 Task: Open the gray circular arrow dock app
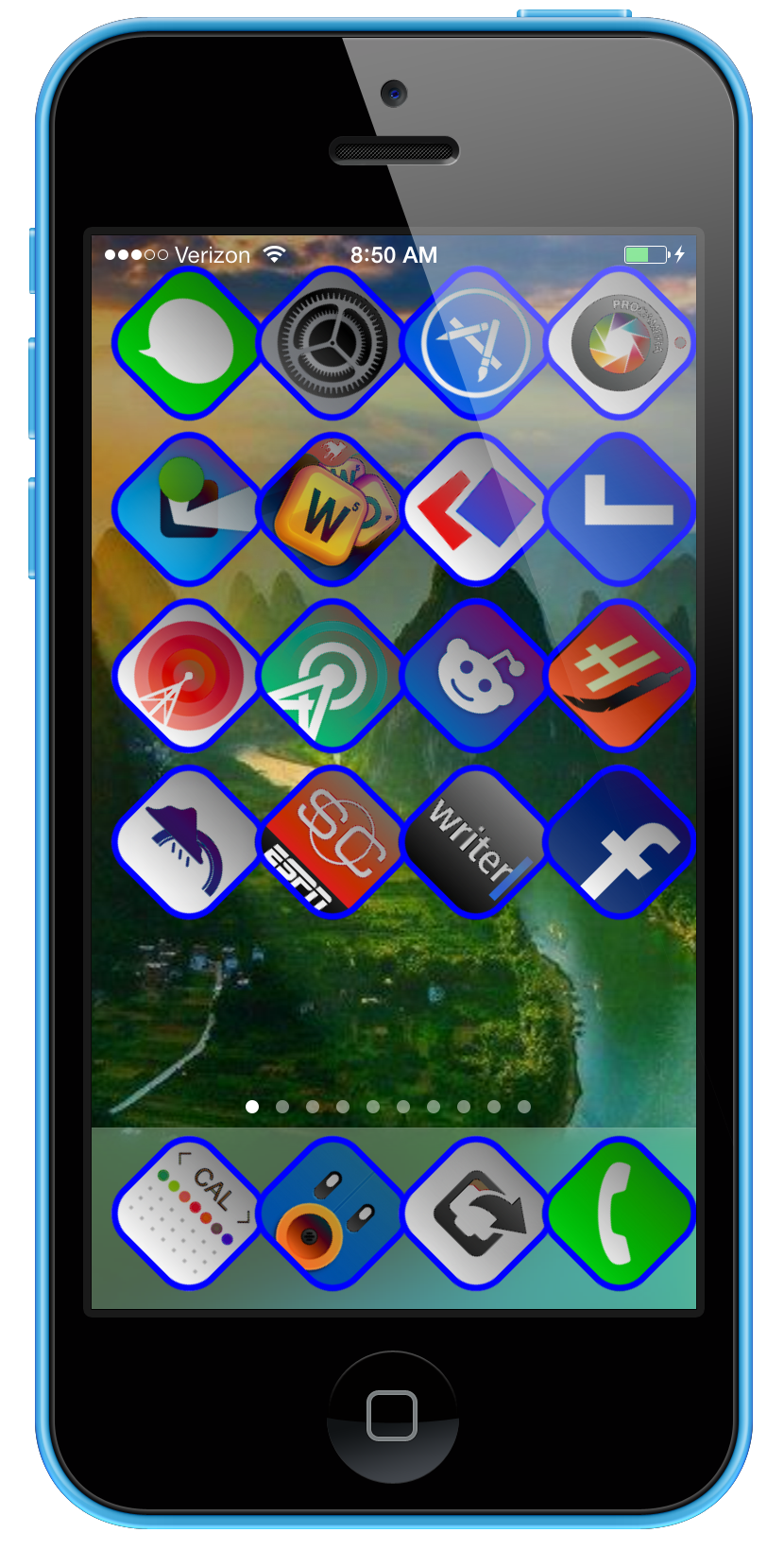476,1214
